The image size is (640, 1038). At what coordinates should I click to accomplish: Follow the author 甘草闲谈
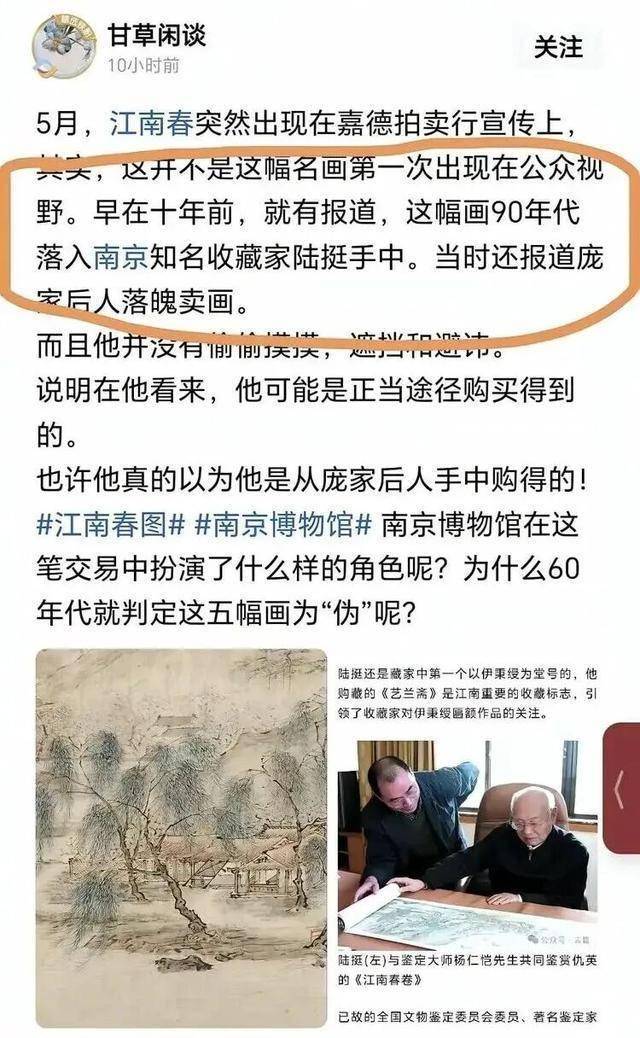tap(557, 47)
